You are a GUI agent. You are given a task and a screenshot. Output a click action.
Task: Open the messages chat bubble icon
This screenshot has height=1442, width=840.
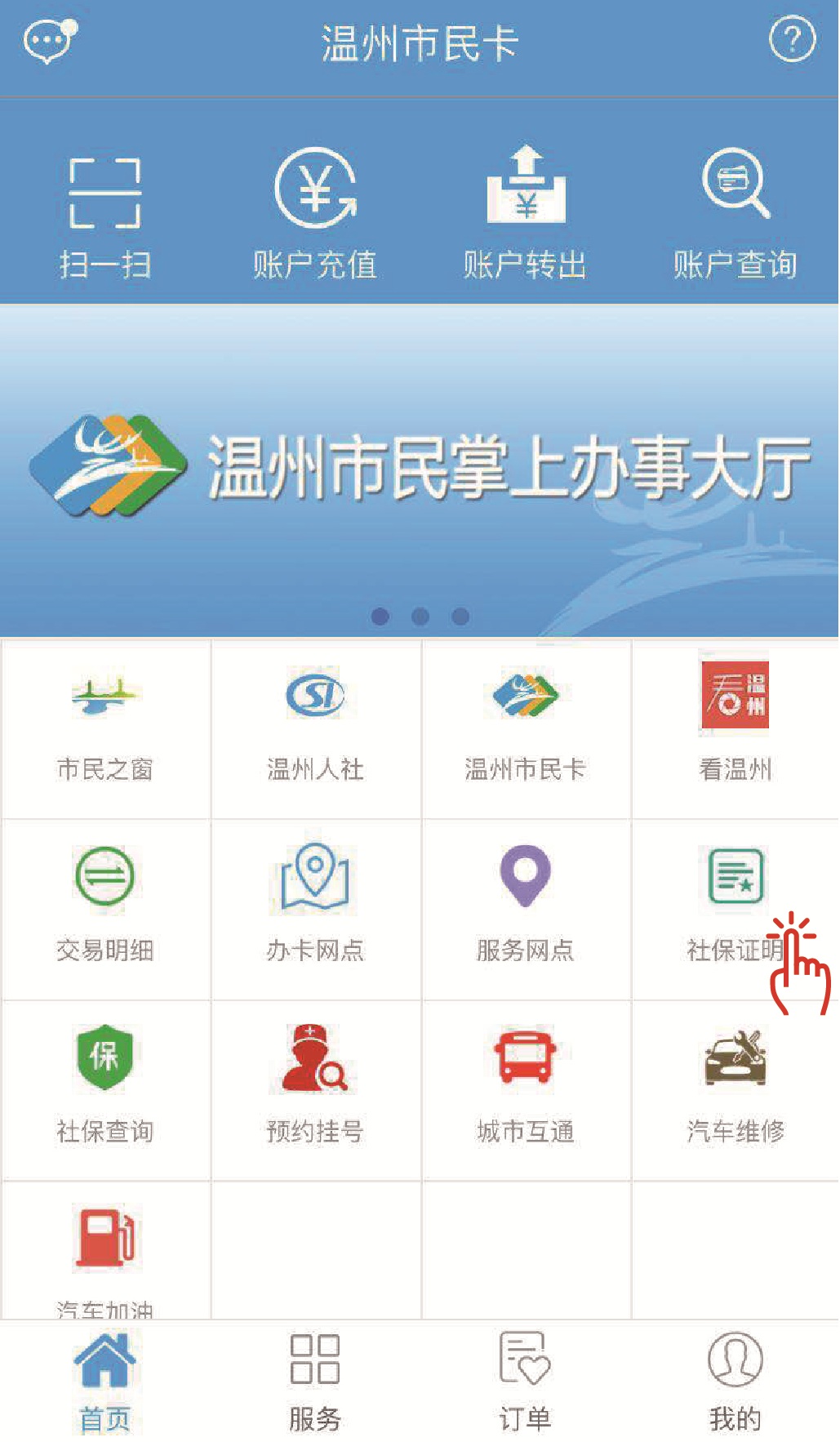(49, 41)
